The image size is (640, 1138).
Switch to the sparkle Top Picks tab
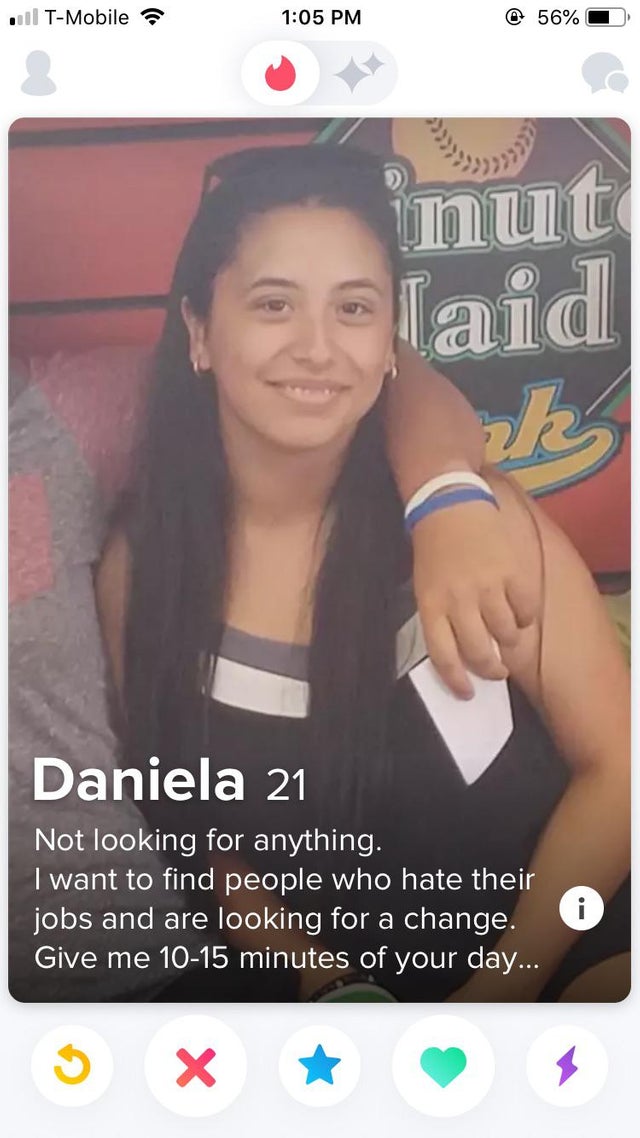[358, 74]
